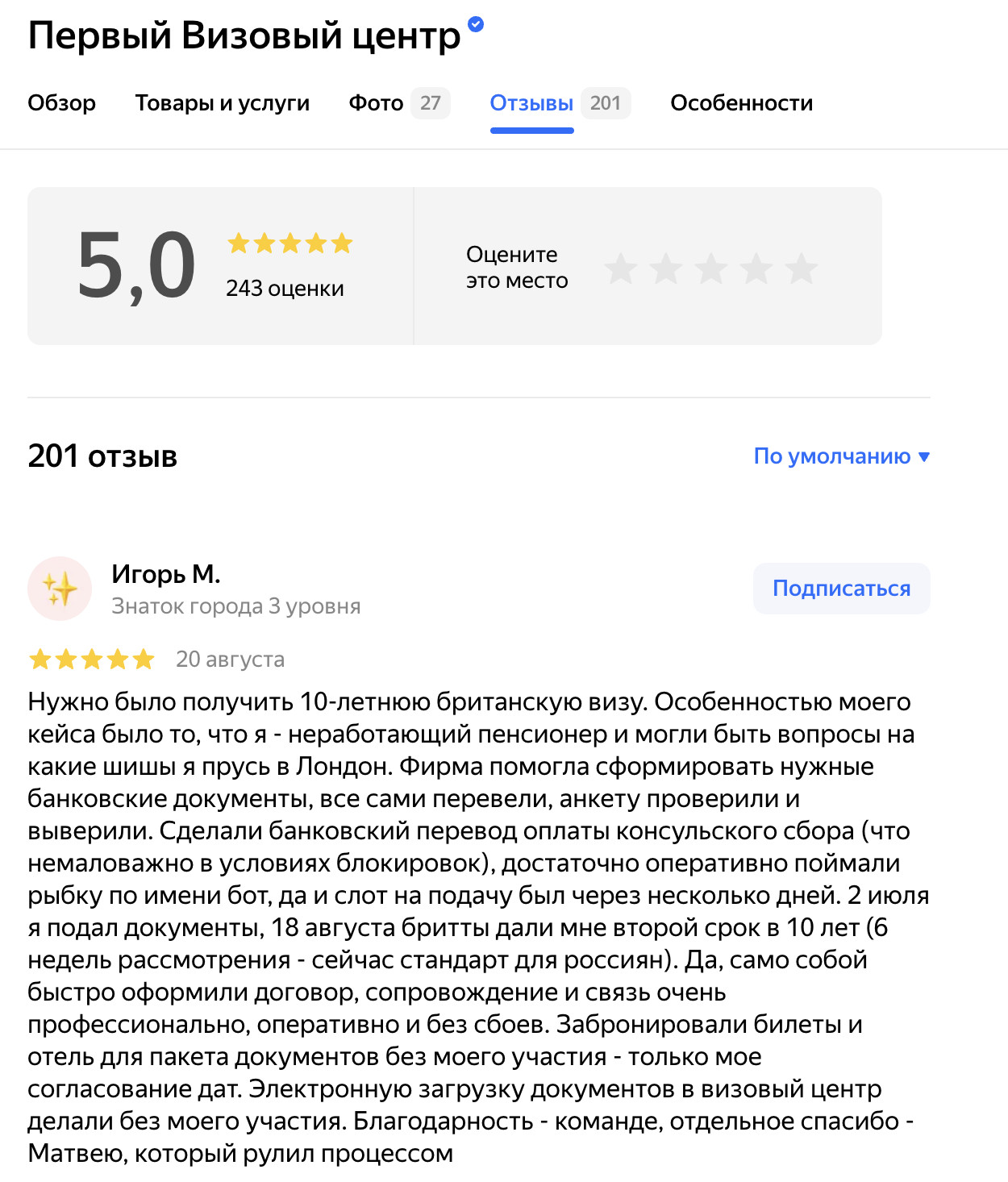The height and width of the screenshot is (1182, 1008).
Task: Select the Отзывы tab
Action: click(531, 103)
